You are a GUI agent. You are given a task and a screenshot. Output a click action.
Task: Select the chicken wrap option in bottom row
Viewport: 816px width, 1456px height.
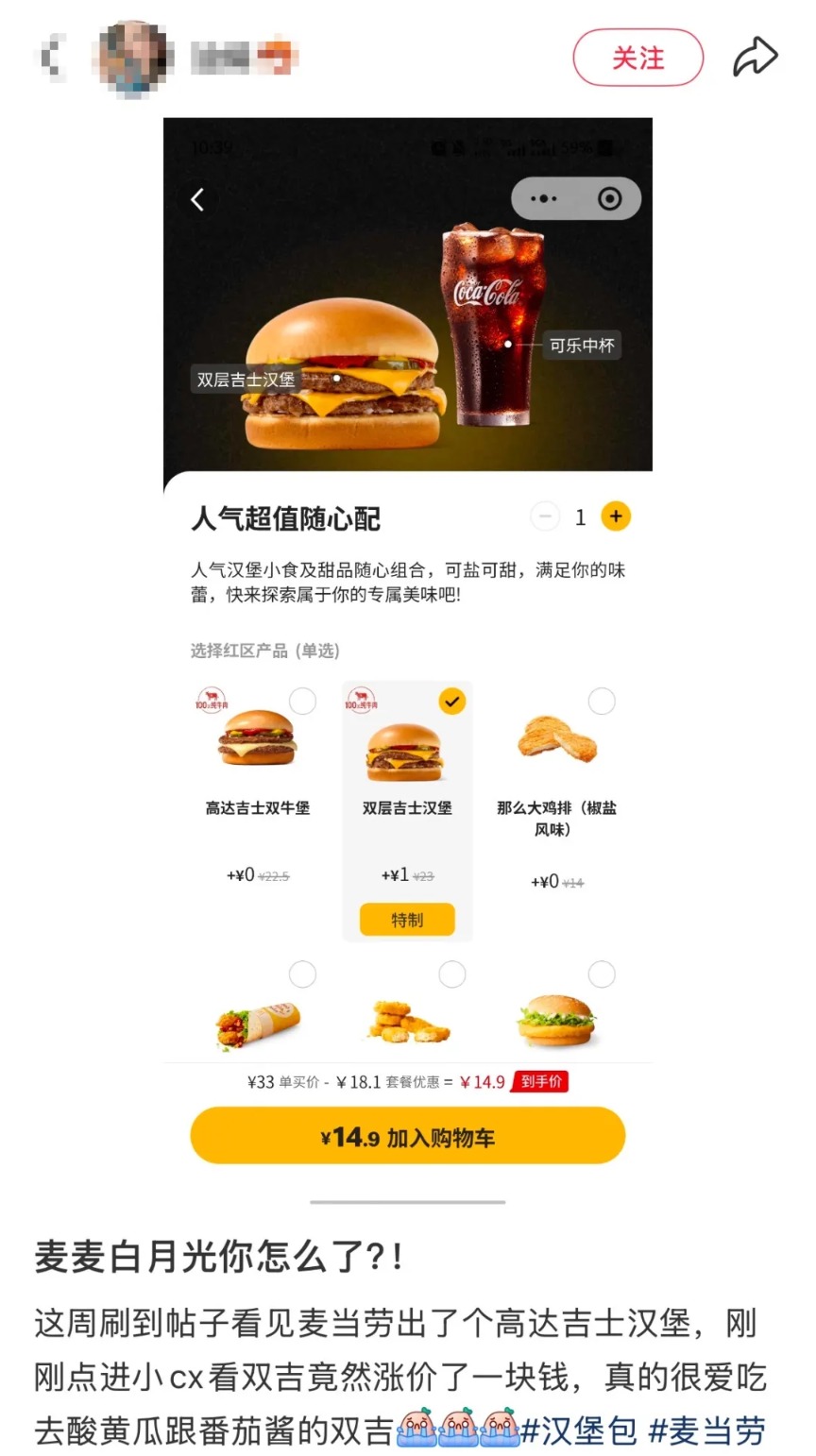[x=303, y=973]
